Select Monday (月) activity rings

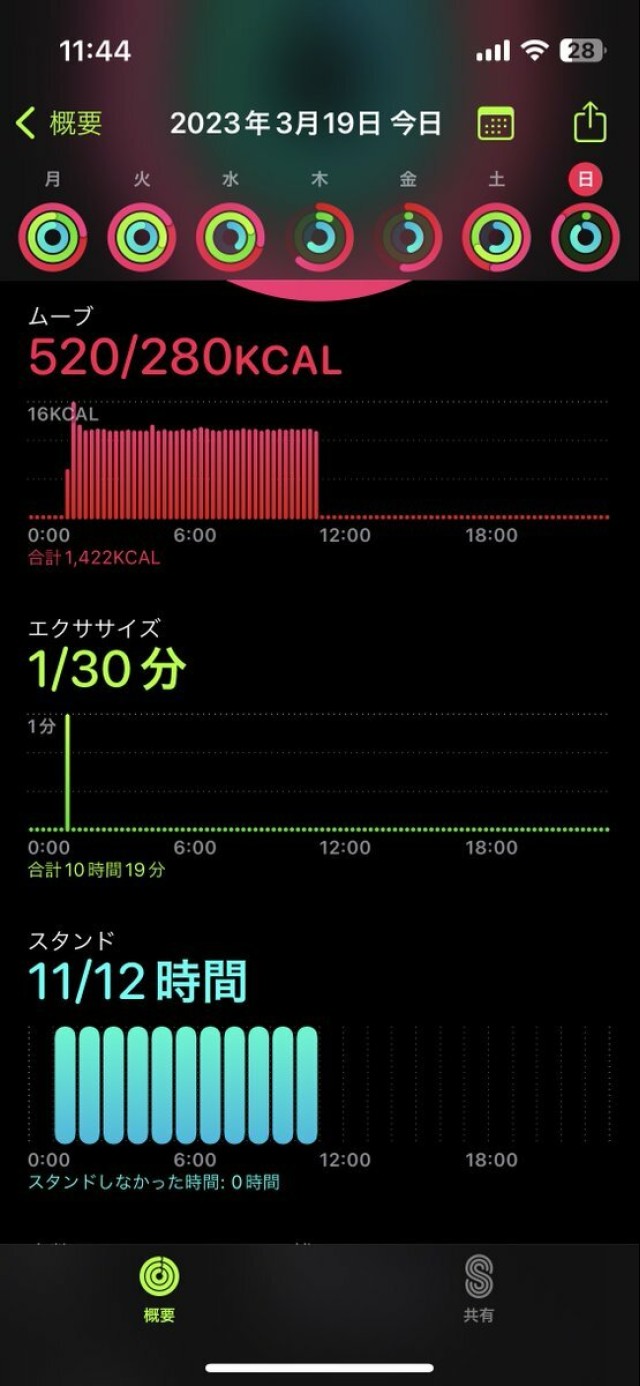(53, 237)
